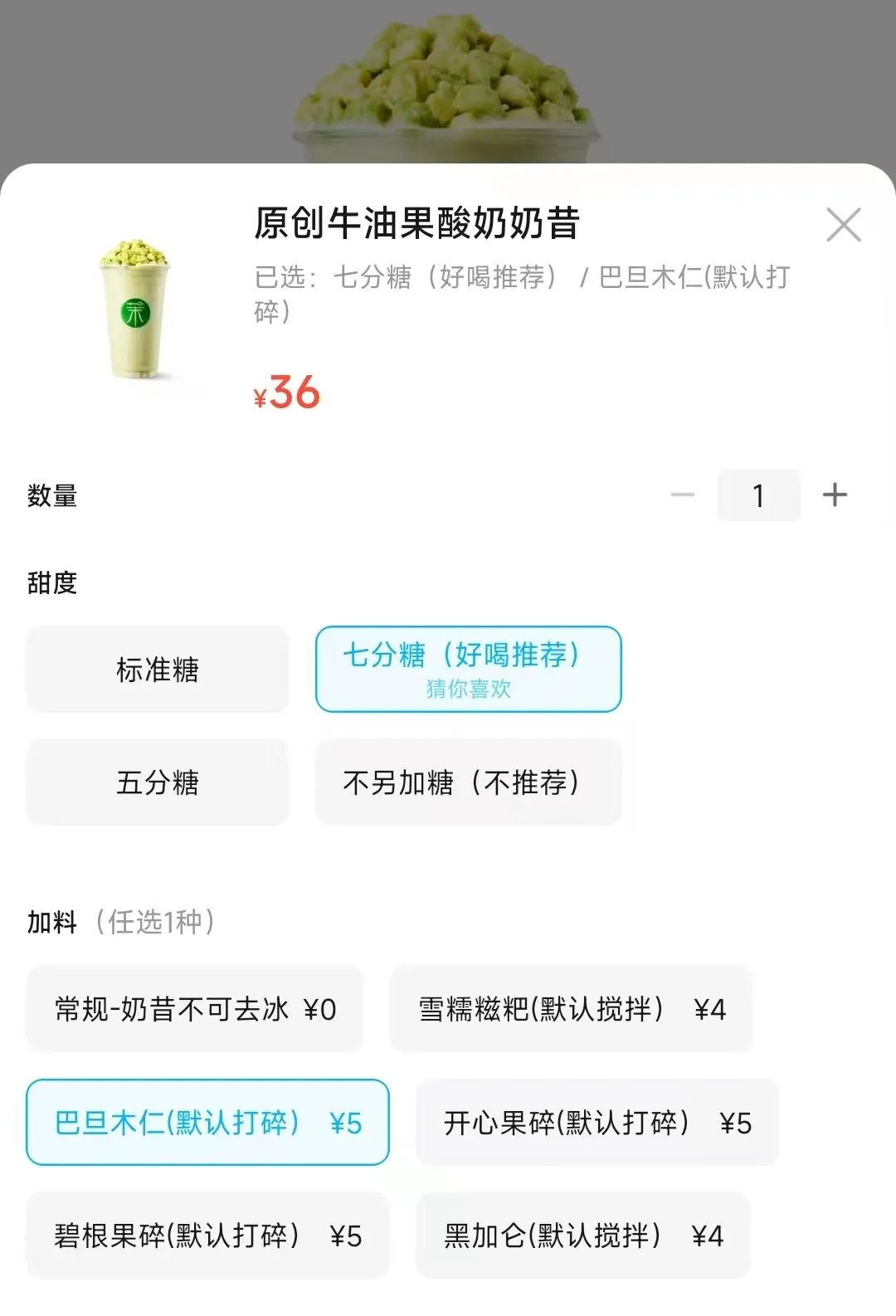
Task: Click the 已选 selected options summary text
Action: [x=523, y=293]
